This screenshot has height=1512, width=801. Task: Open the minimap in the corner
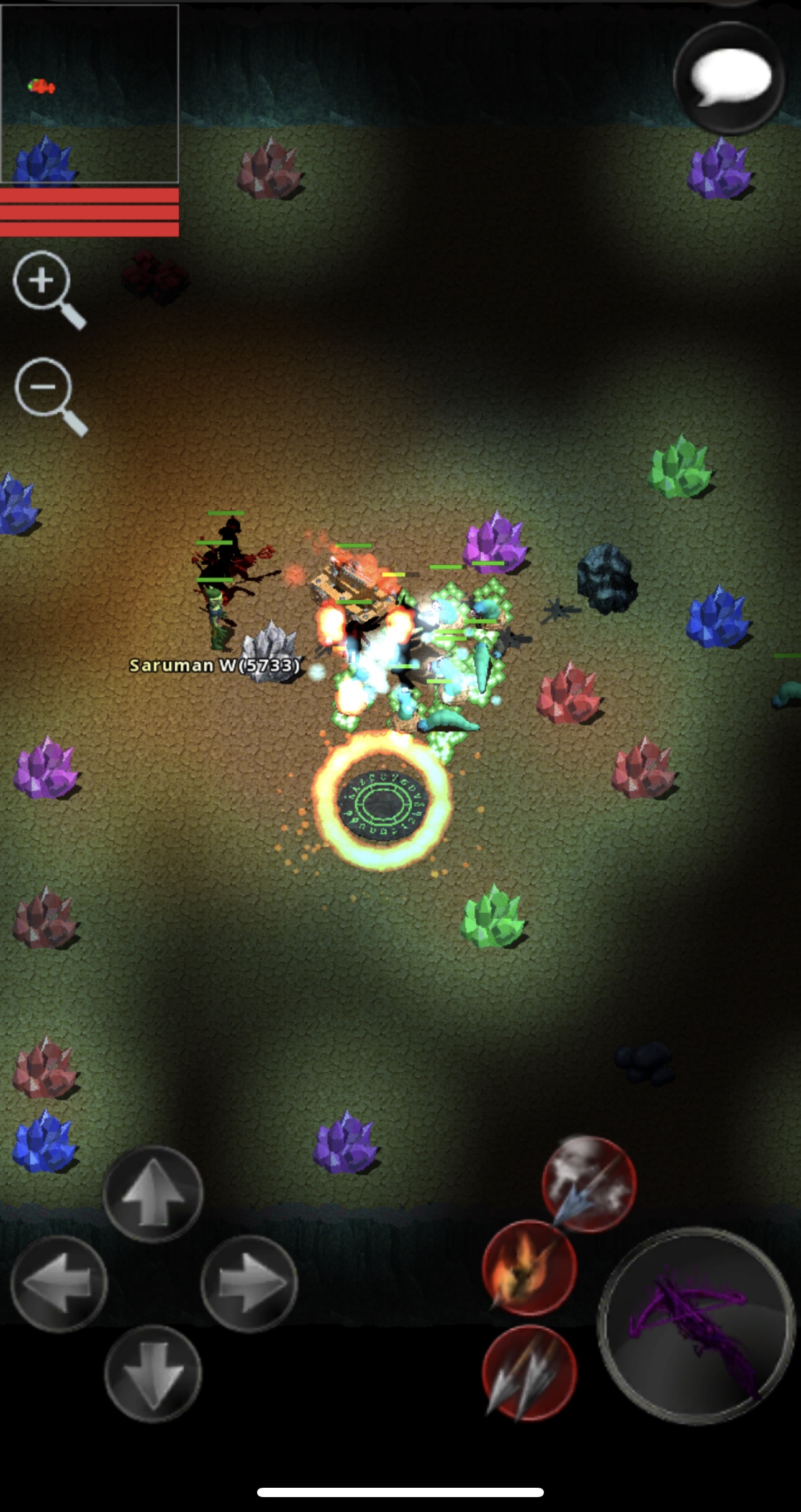pos(89,93)
